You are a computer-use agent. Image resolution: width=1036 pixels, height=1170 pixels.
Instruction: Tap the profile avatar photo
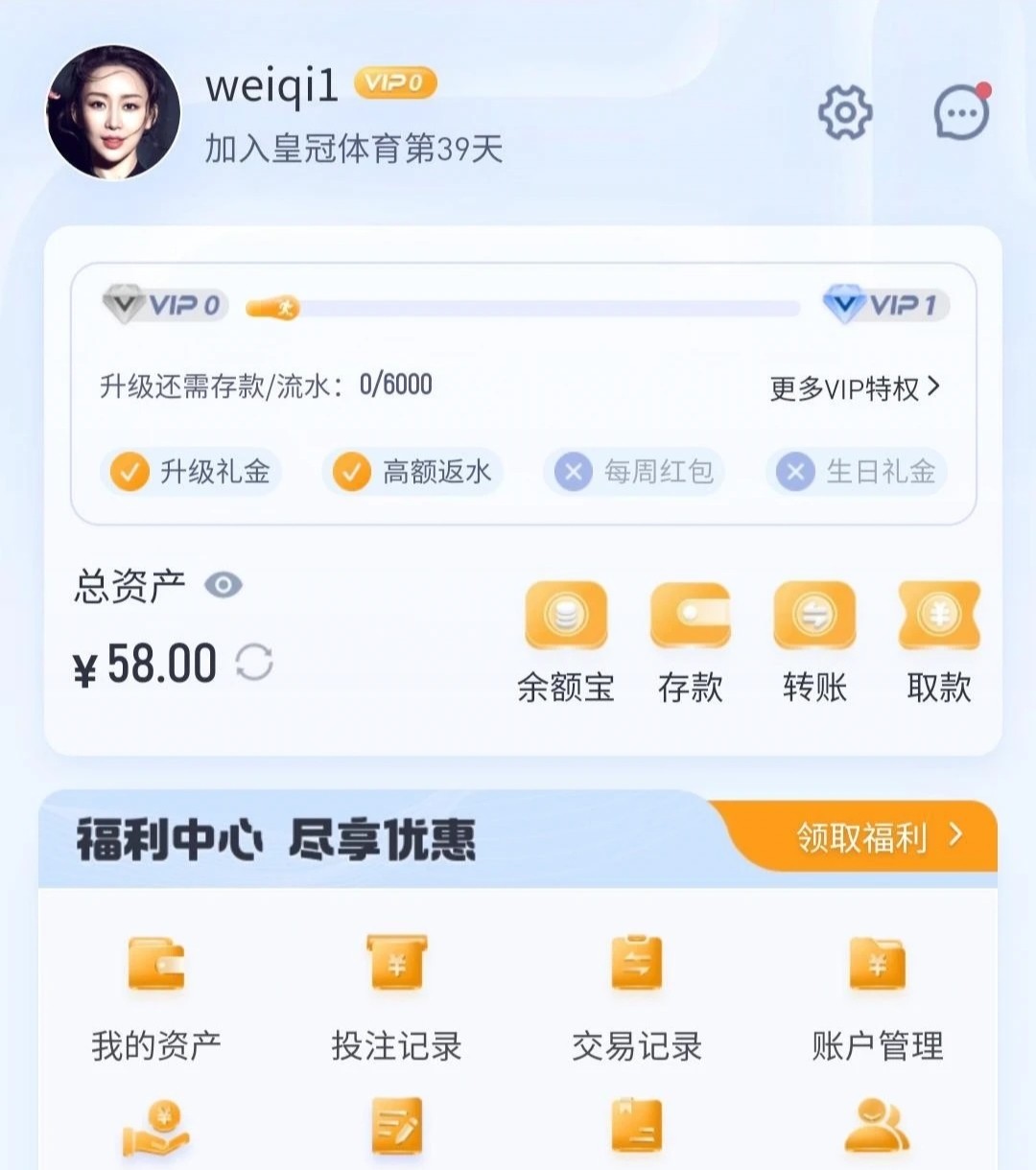coord(113,112)
